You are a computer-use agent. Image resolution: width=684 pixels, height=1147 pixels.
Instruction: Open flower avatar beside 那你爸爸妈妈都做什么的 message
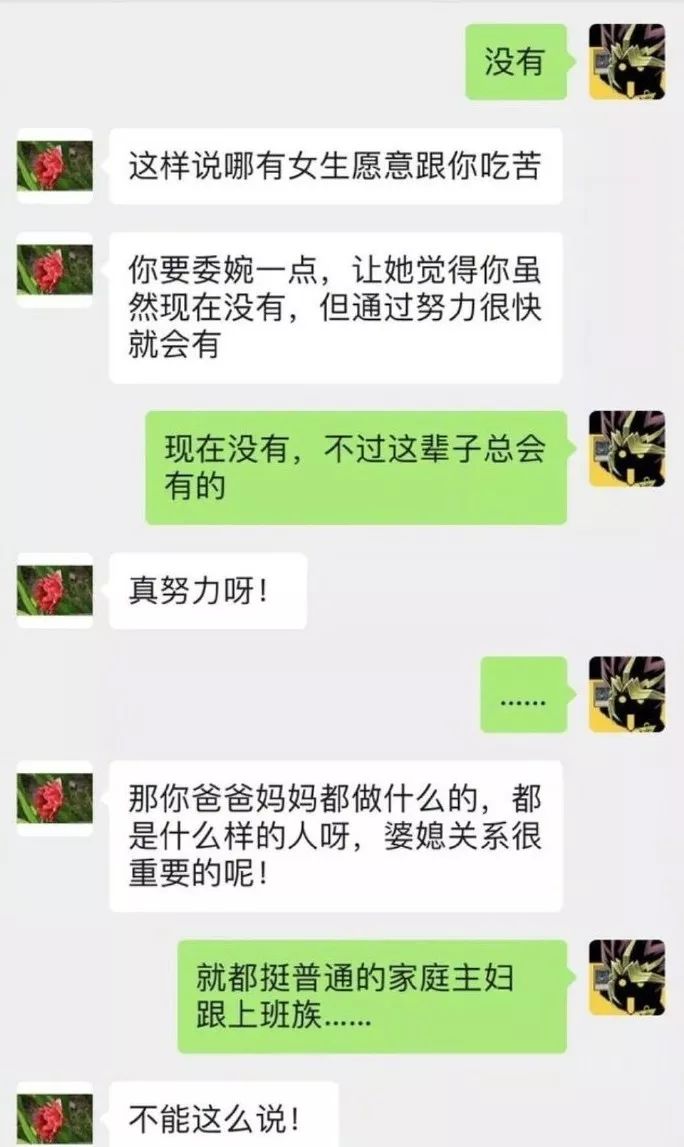55,798
